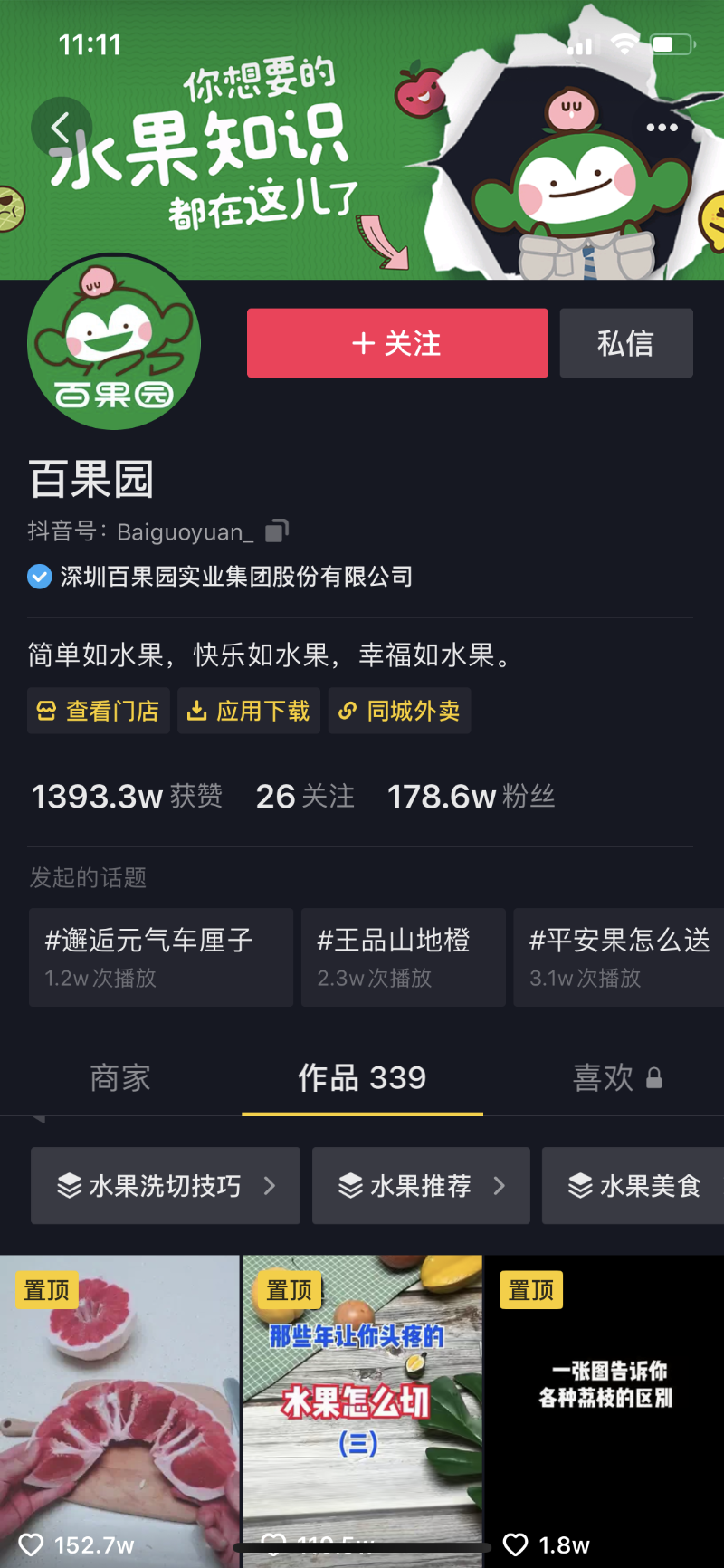Follow 百果园 with the 关注 button
724x1568 pixels.
397,343
